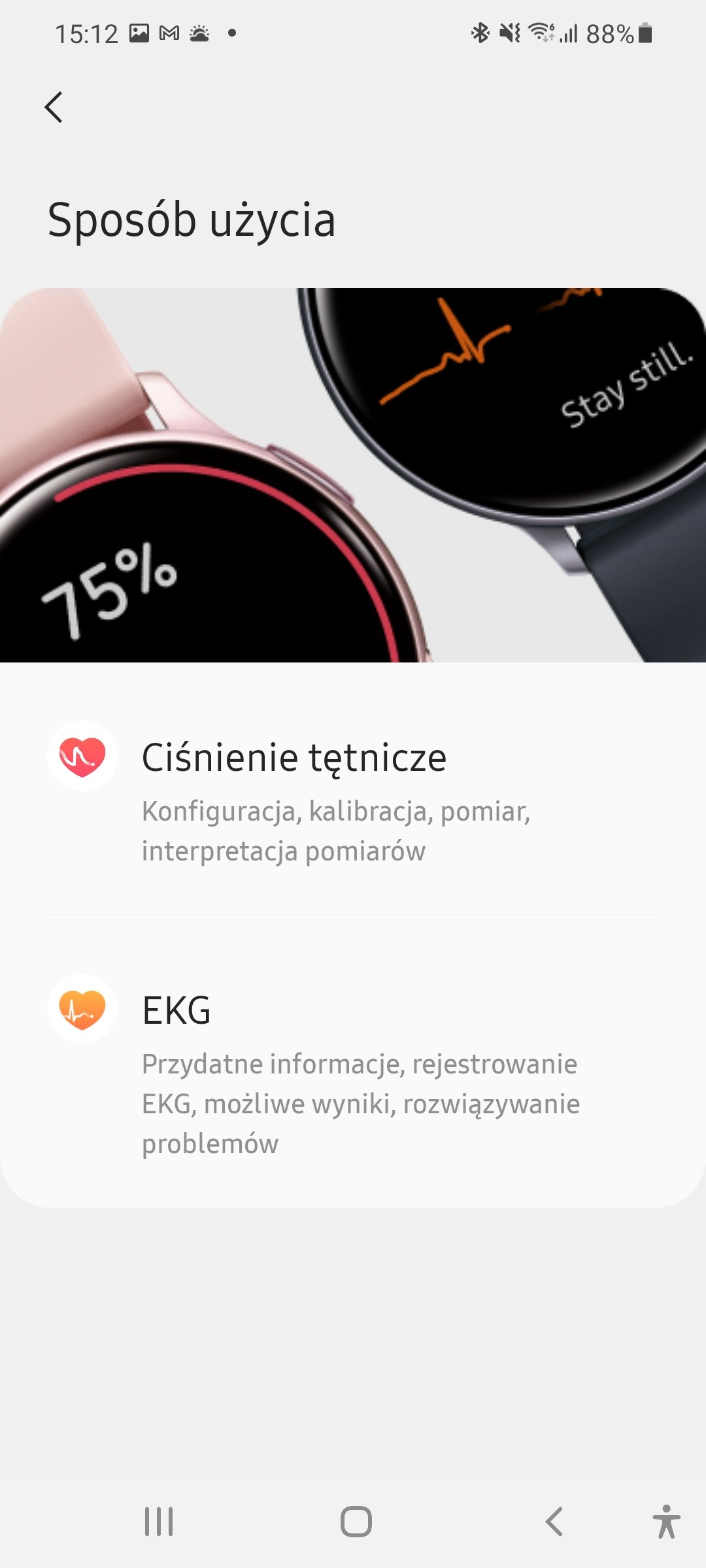706x1568 pixels.
Task: Go to the home screen
Action: click(356, 1522)
